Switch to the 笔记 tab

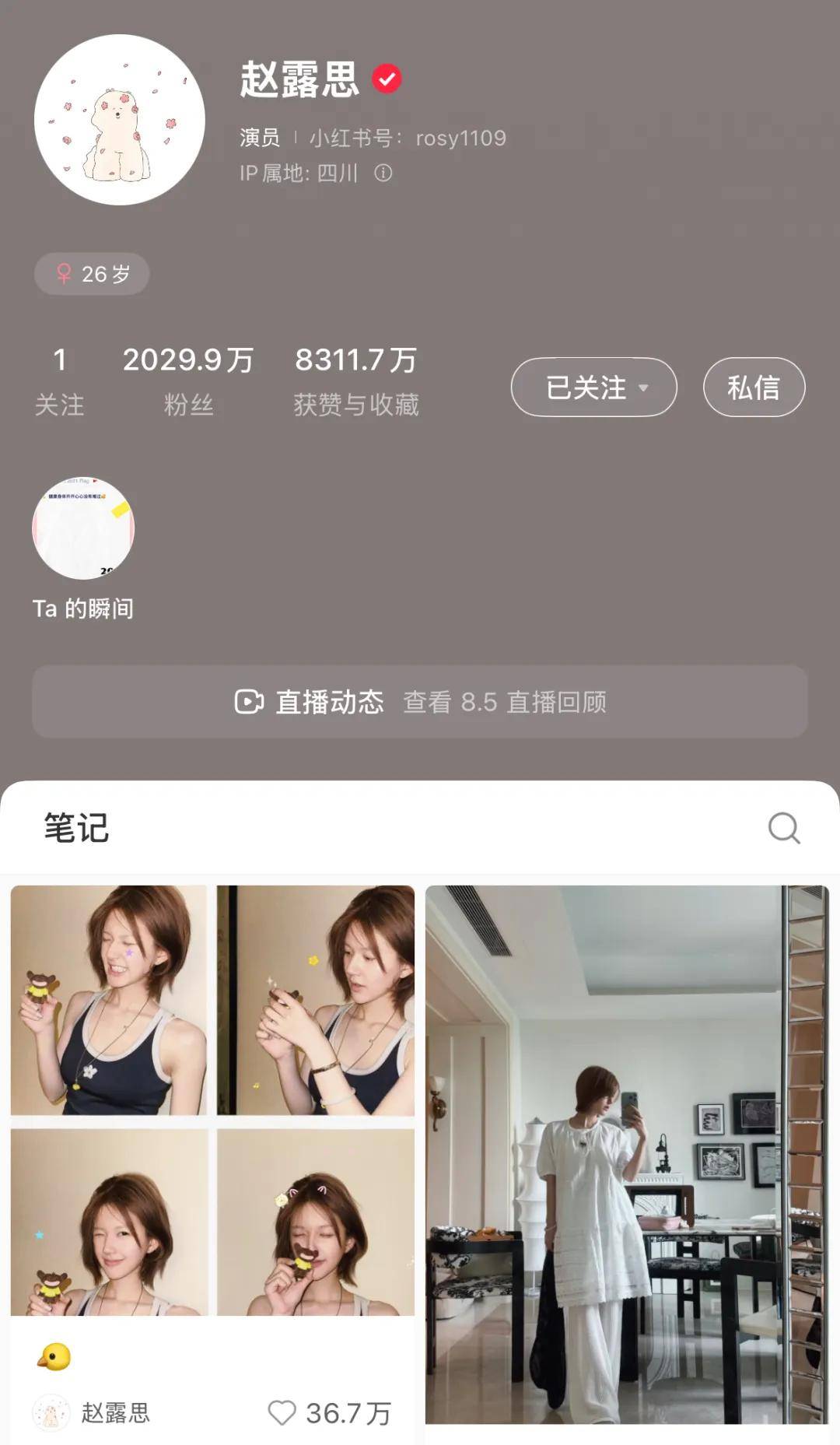[75, 827]
